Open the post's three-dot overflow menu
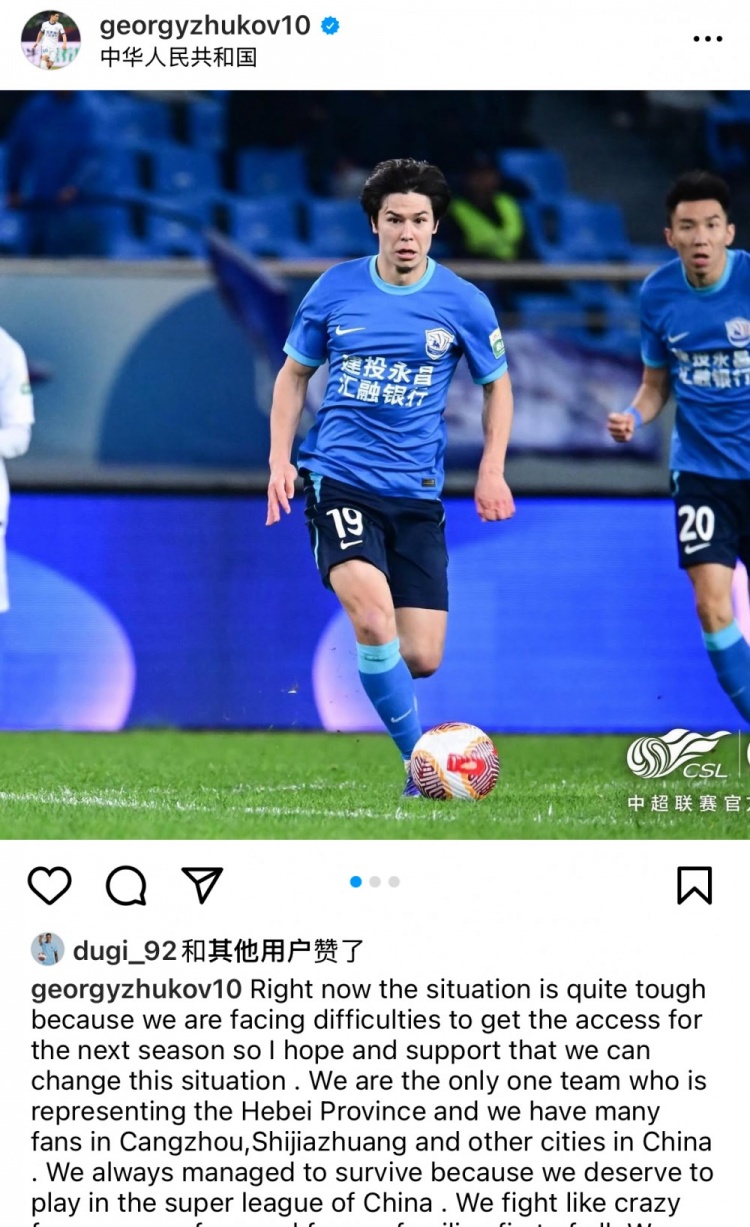 coord(707,39)
